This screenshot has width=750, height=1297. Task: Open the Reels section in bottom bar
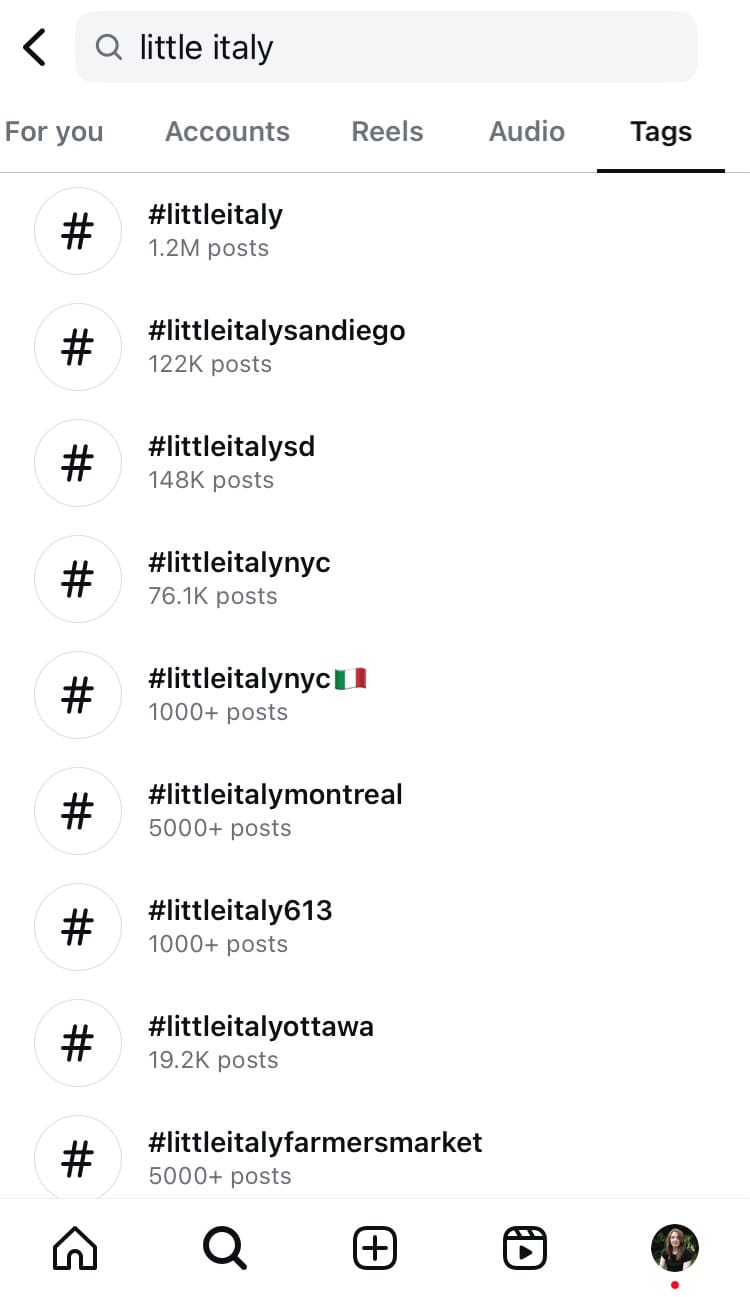pyautogui.click(x=525, y=1248)
